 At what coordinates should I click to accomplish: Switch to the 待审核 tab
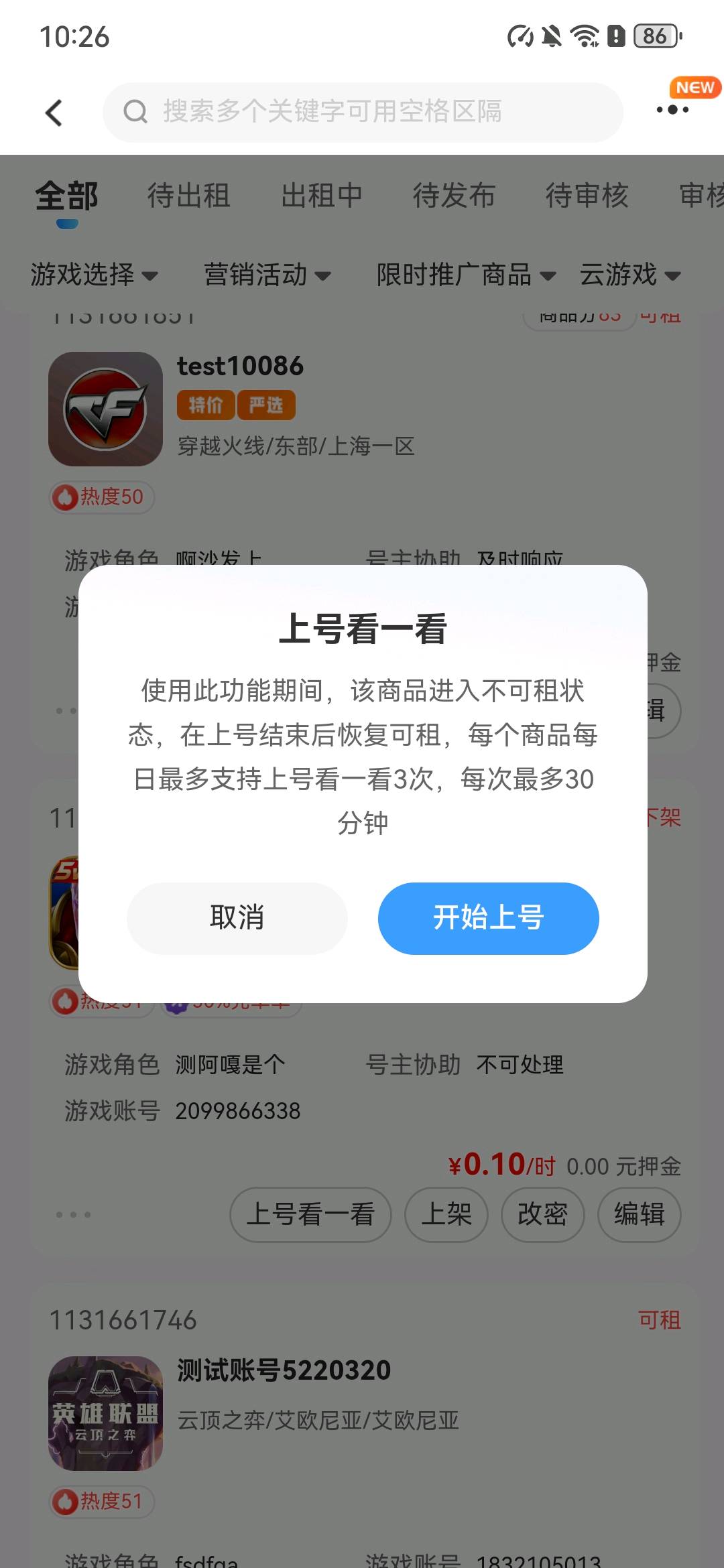point(587,196)
